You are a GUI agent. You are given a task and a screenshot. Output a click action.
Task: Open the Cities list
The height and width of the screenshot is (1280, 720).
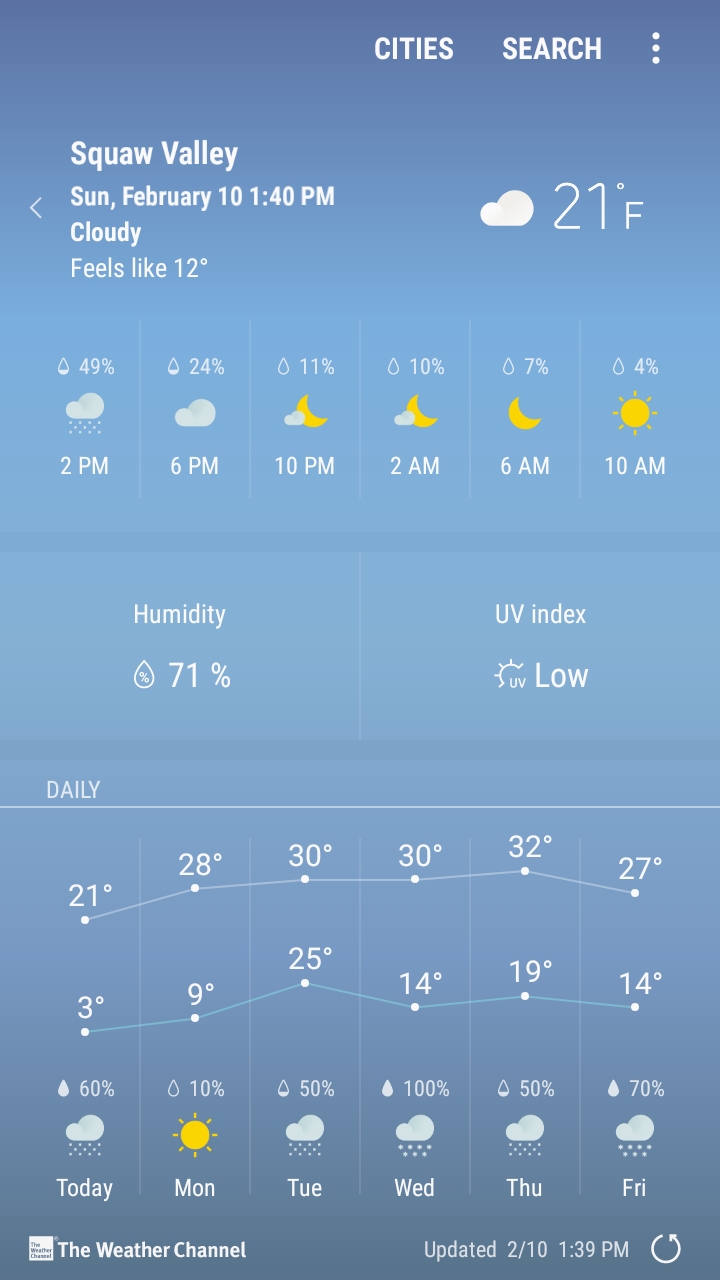[x=413, y=49]
